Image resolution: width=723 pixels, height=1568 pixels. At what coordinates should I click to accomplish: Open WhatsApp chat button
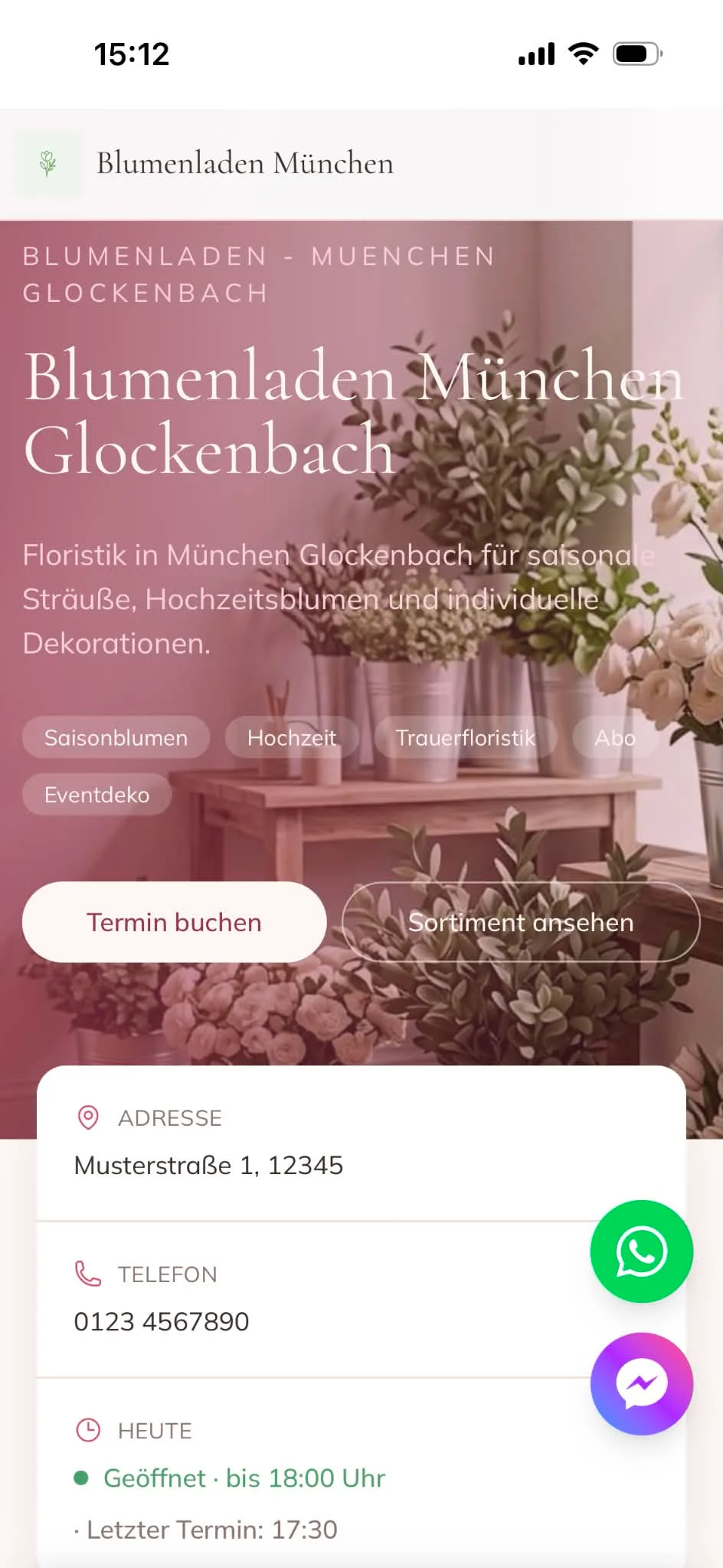(x=642, y=1251)
